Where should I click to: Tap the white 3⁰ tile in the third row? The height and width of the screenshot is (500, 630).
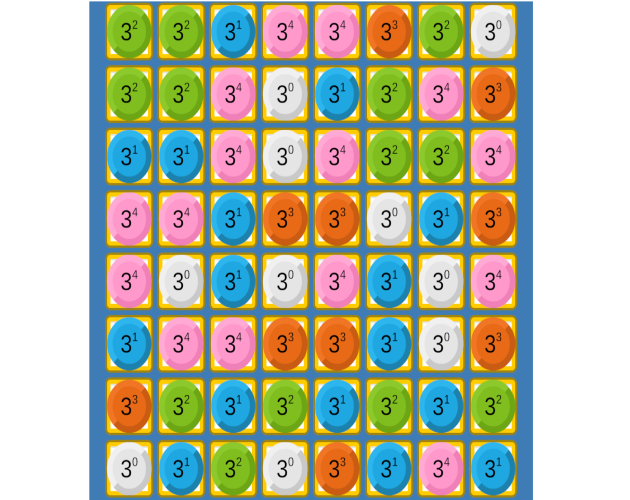(x=285, y=156)
